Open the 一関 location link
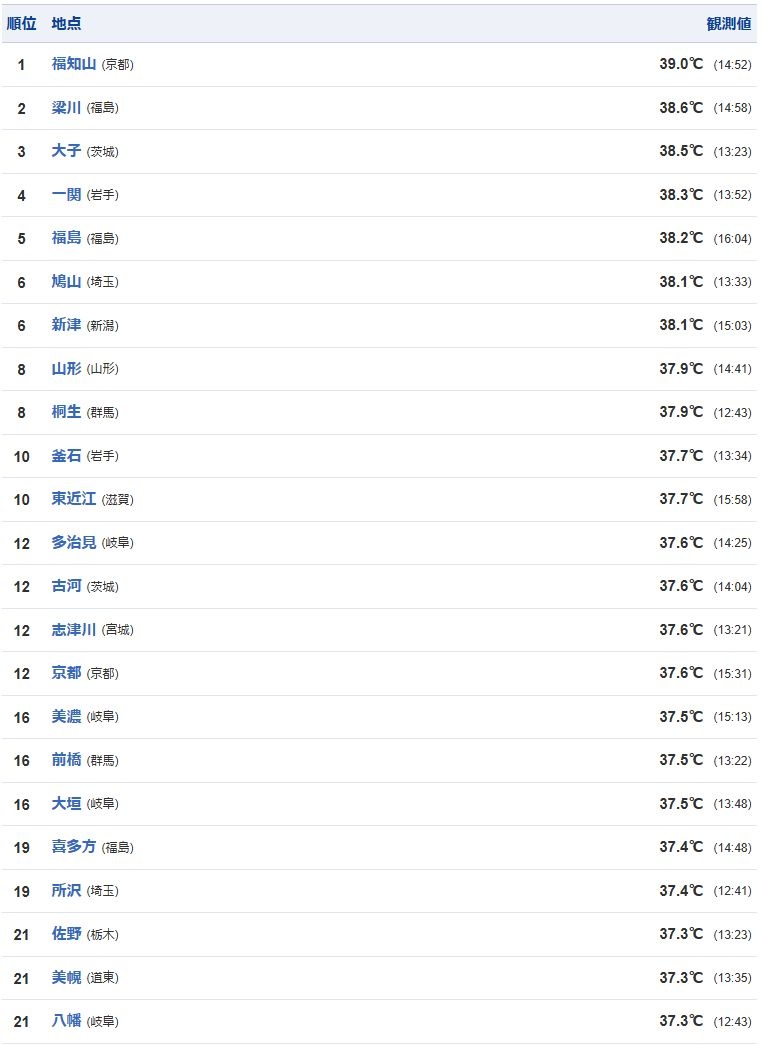Screen dimensions: 768x1045 pos(66,195)
